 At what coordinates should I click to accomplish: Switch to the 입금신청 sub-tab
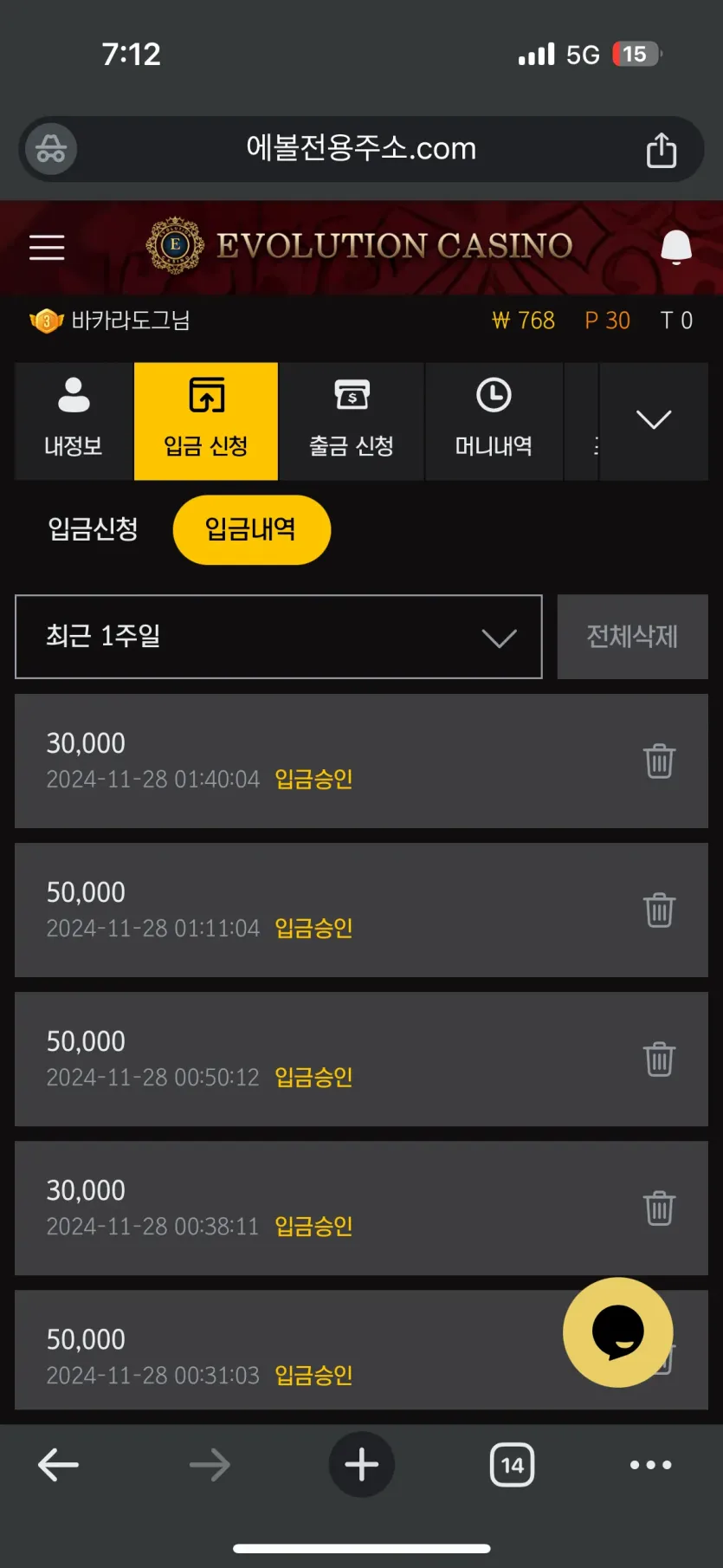pyautogui.click(x=94, y=529)
